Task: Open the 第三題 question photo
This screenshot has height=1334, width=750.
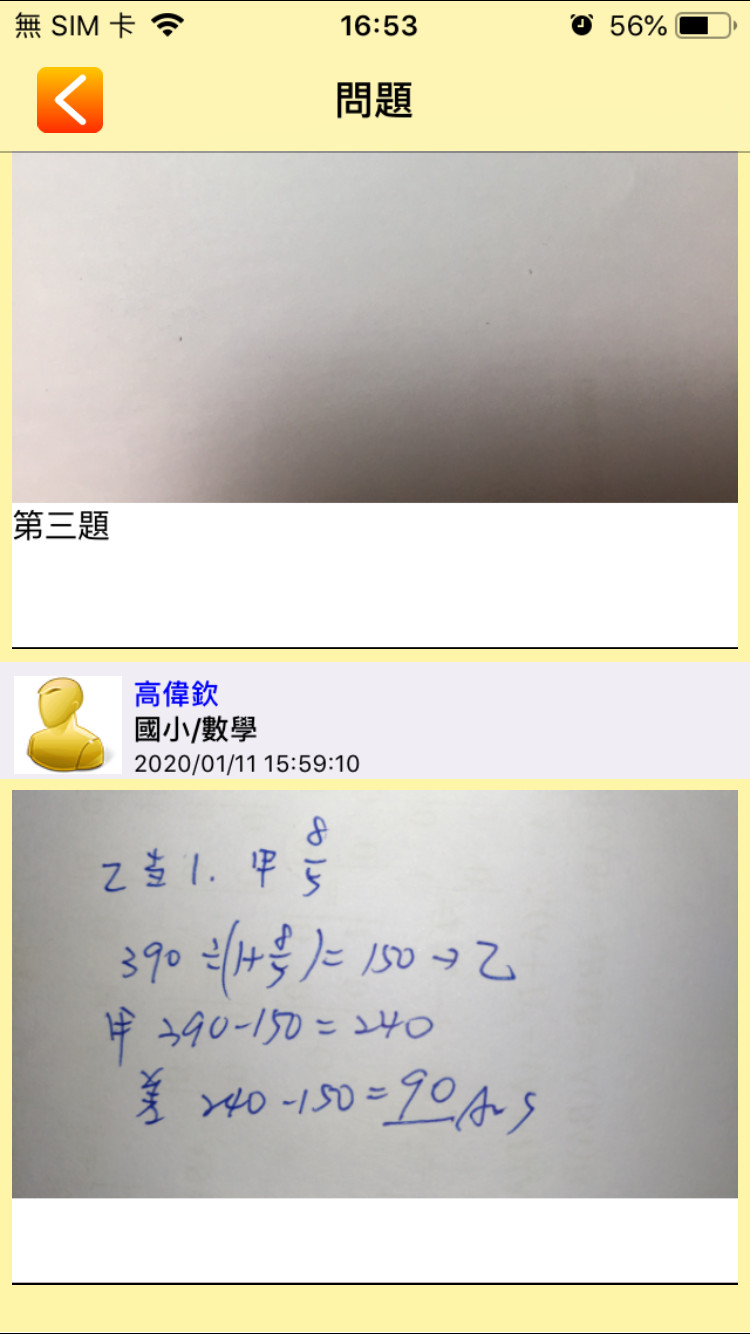Action: tap(374, 328)
